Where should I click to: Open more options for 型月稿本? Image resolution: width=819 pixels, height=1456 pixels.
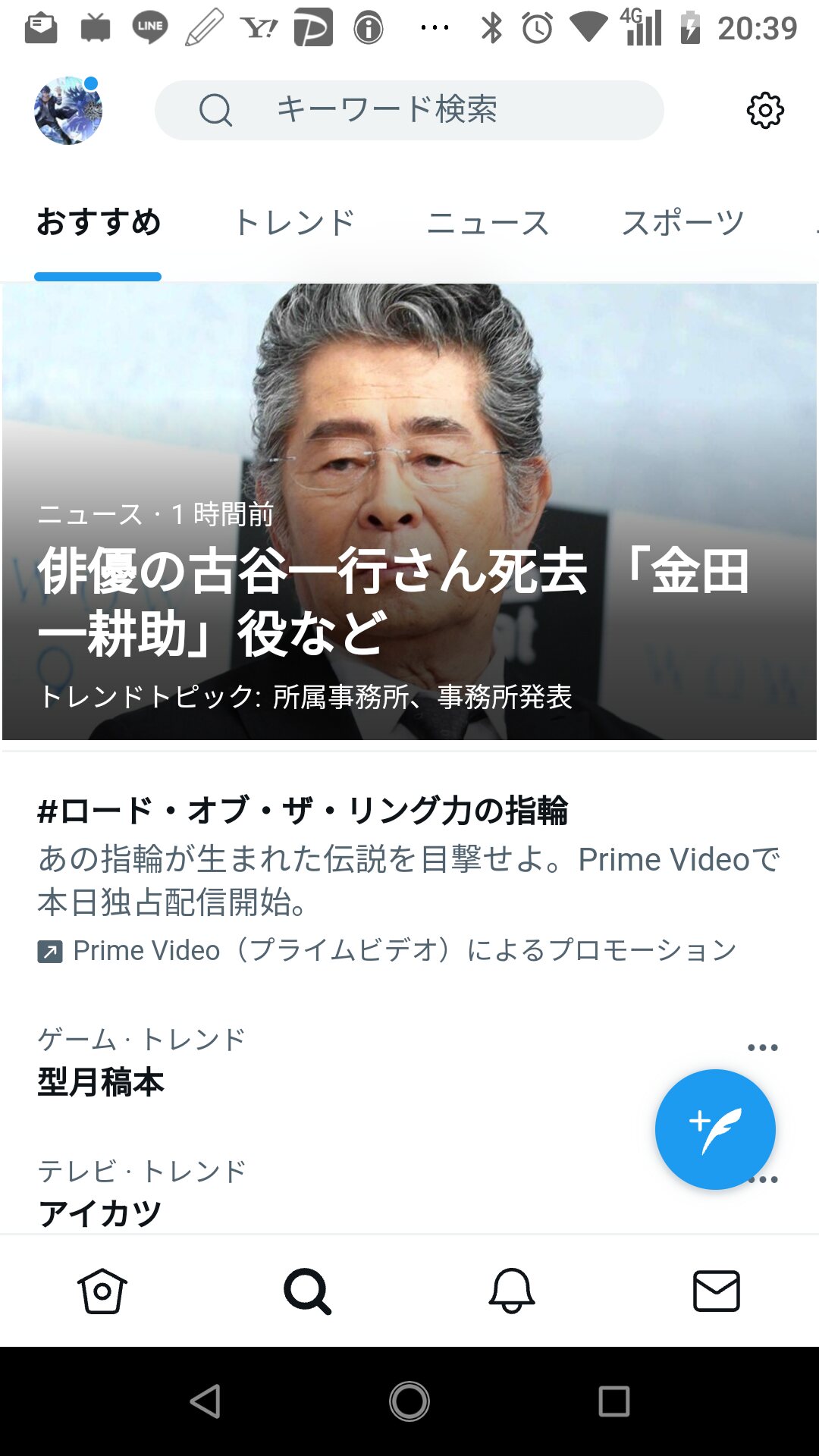click(762, 1048)
